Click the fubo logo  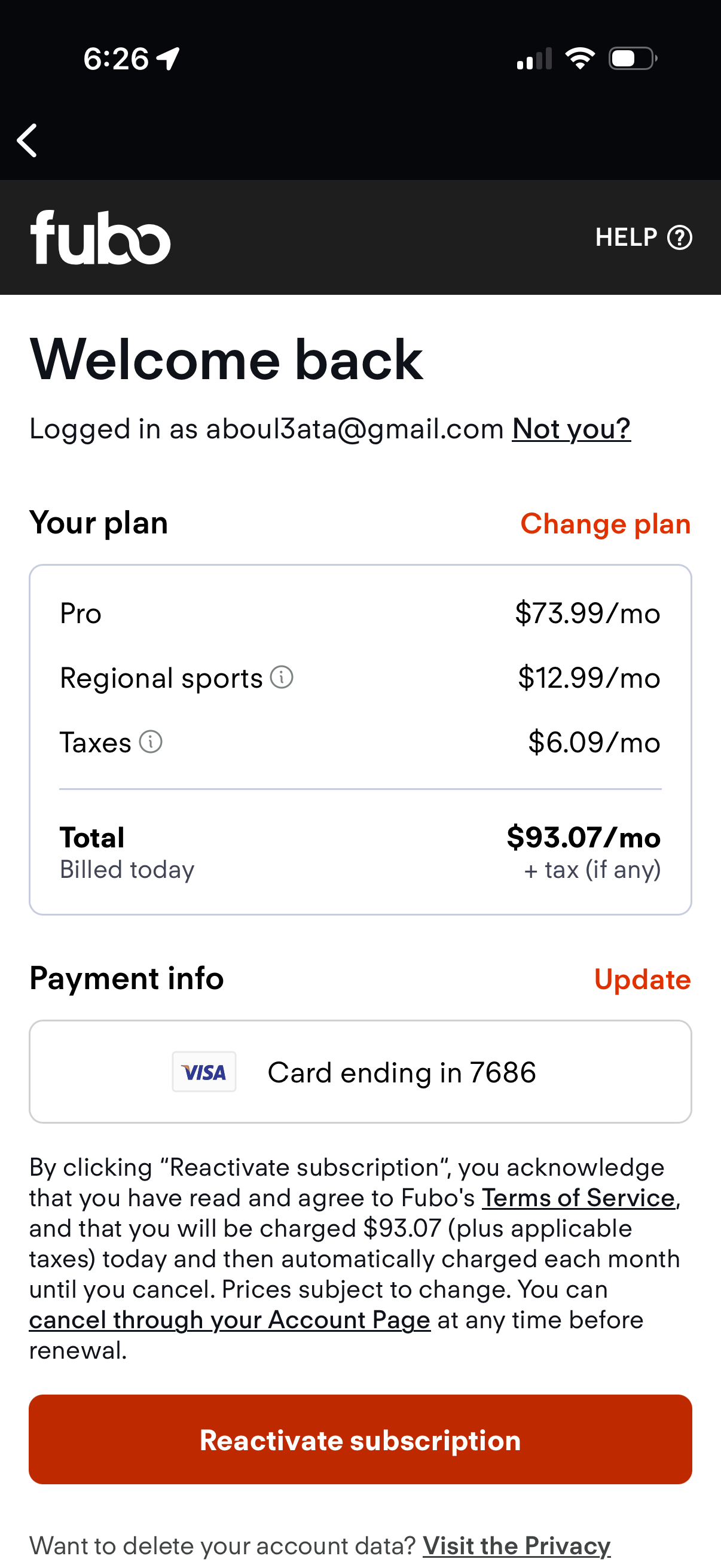101,237
